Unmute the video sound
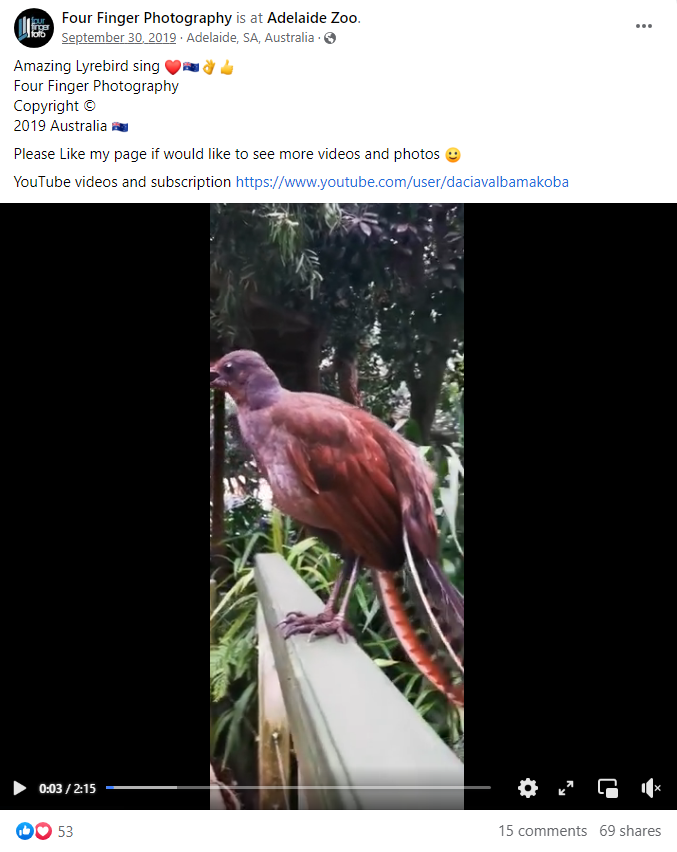 [650, 788]
